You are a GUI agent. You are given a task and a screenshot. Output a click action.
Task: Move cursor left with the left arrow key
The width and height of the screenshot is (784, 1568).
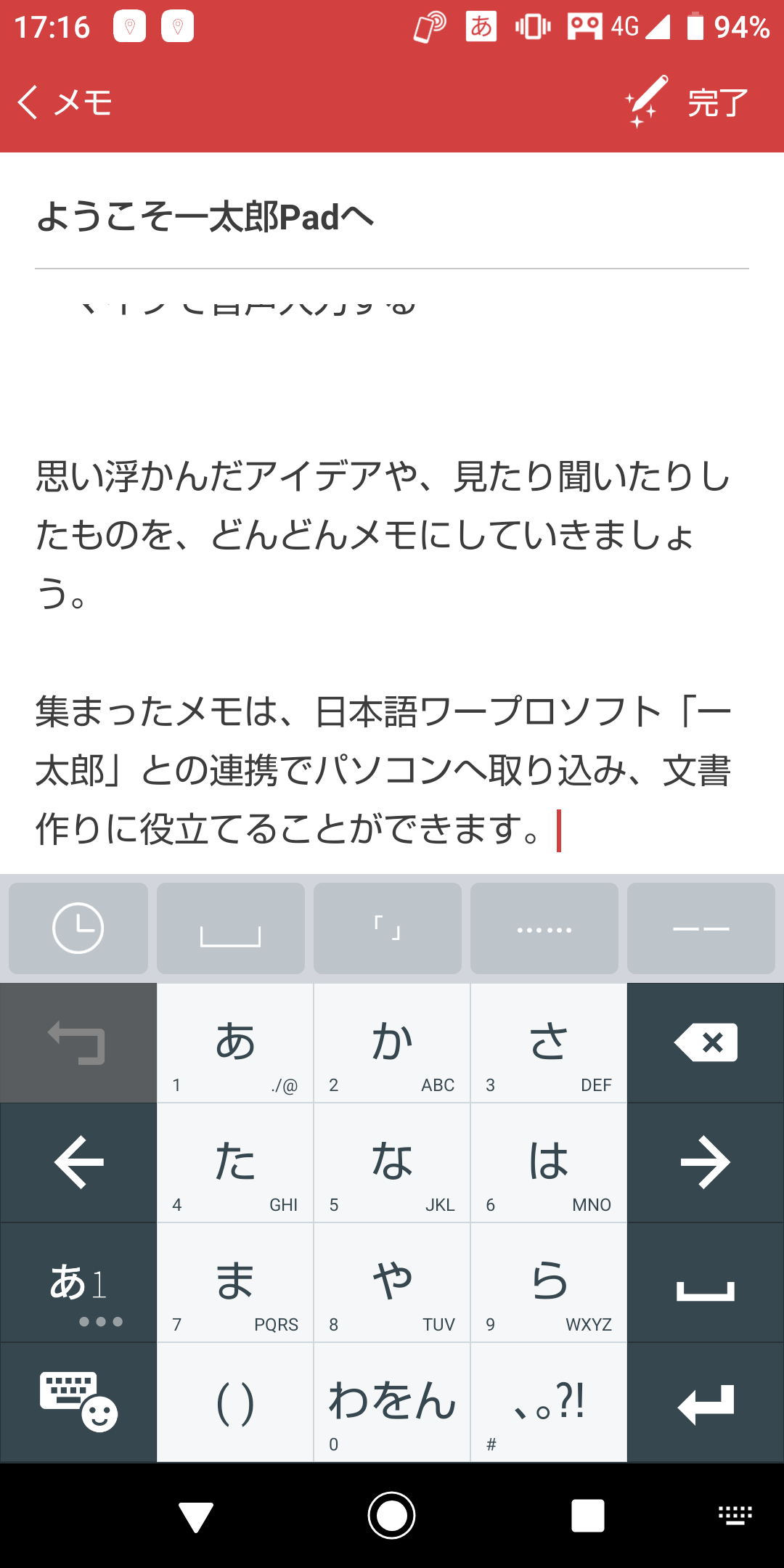[x=77, y=1161]
